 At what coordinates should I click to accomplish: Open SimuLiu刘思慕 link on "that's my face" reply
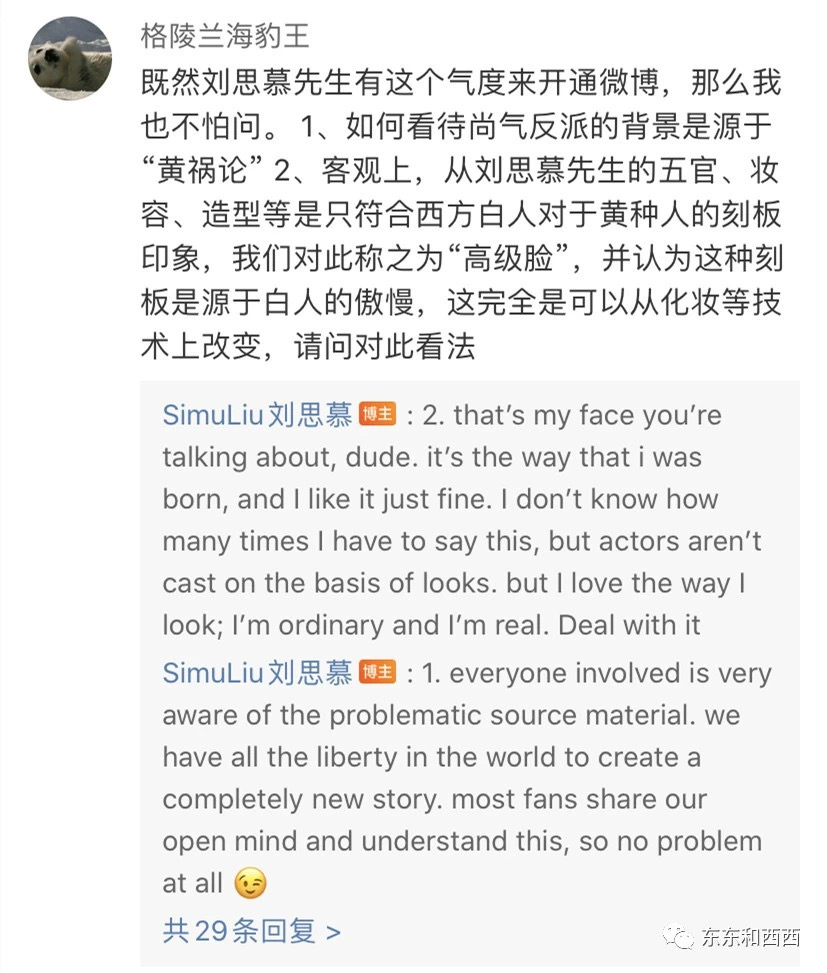tap(257, 415)
